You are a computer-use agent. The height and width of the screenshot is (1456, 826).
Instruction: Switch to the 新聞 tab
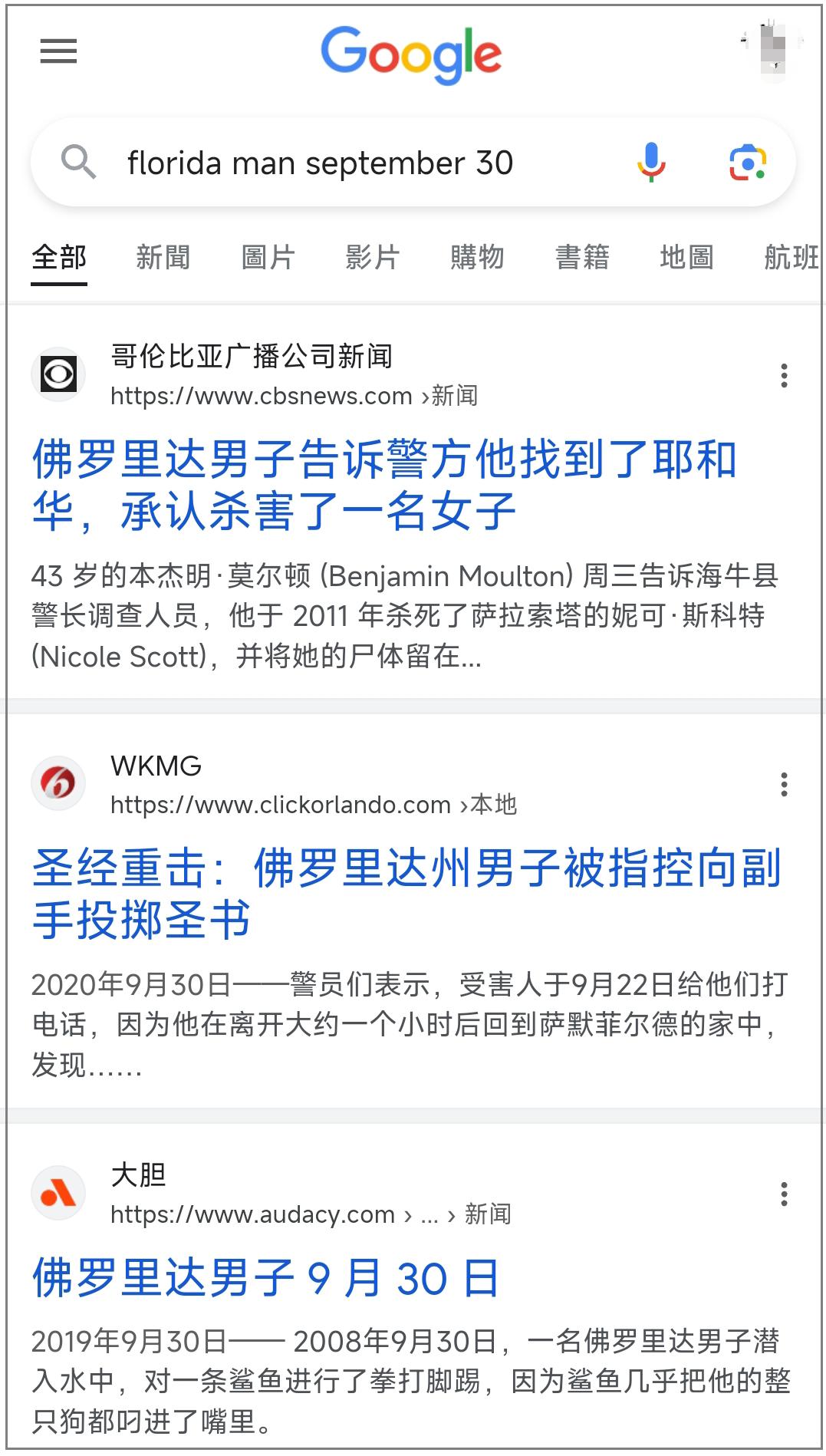tap(163, 257)
